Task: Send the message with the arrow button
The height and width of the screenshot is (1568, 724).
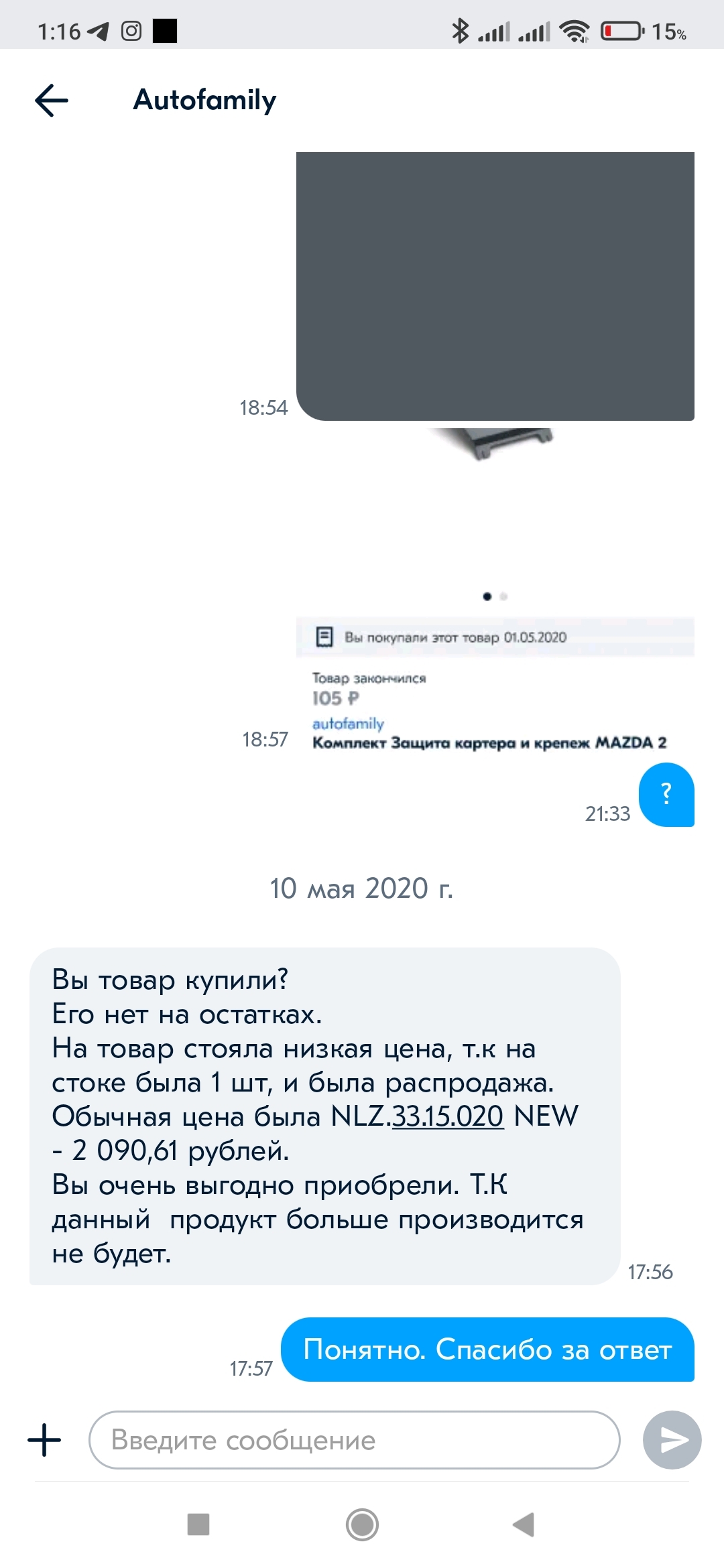Action: pyautogui.click(x=672, y=1439)
